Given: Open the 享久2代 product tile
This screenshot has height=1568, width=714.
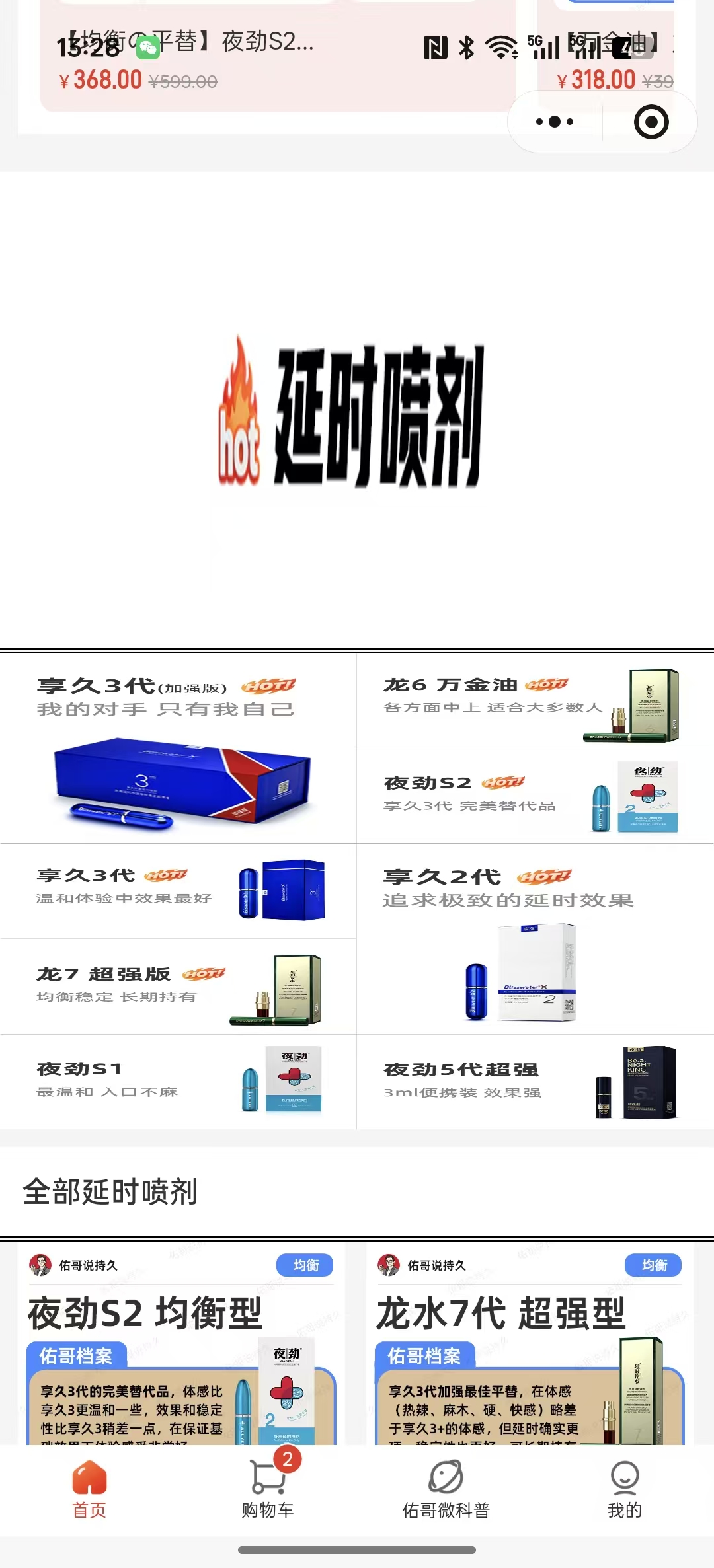Looking at the screenshot, I should coord(535,939).
